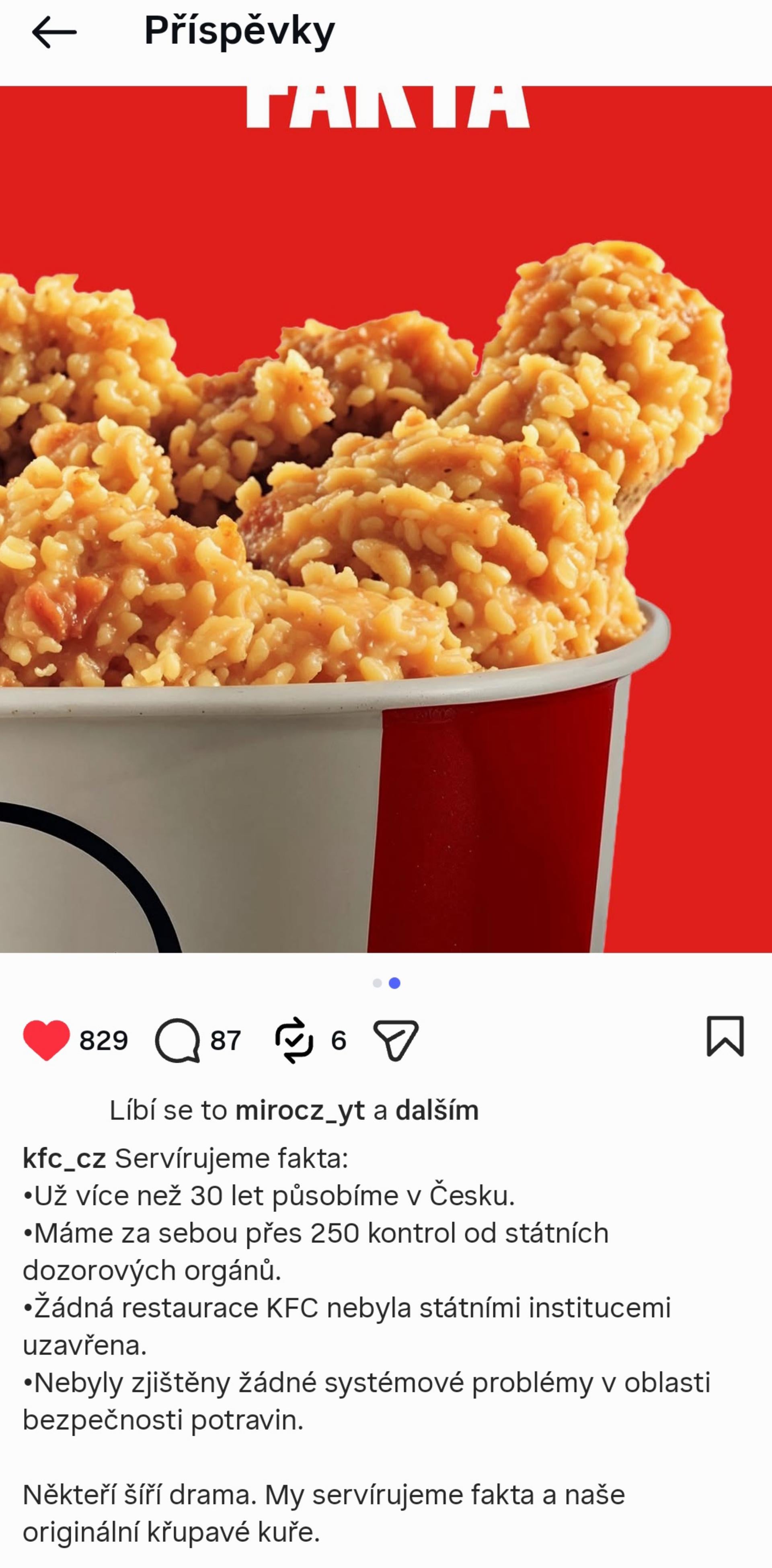Repost this post using the repost icon
This screenshot has width=772, height=1568.
295,1040
